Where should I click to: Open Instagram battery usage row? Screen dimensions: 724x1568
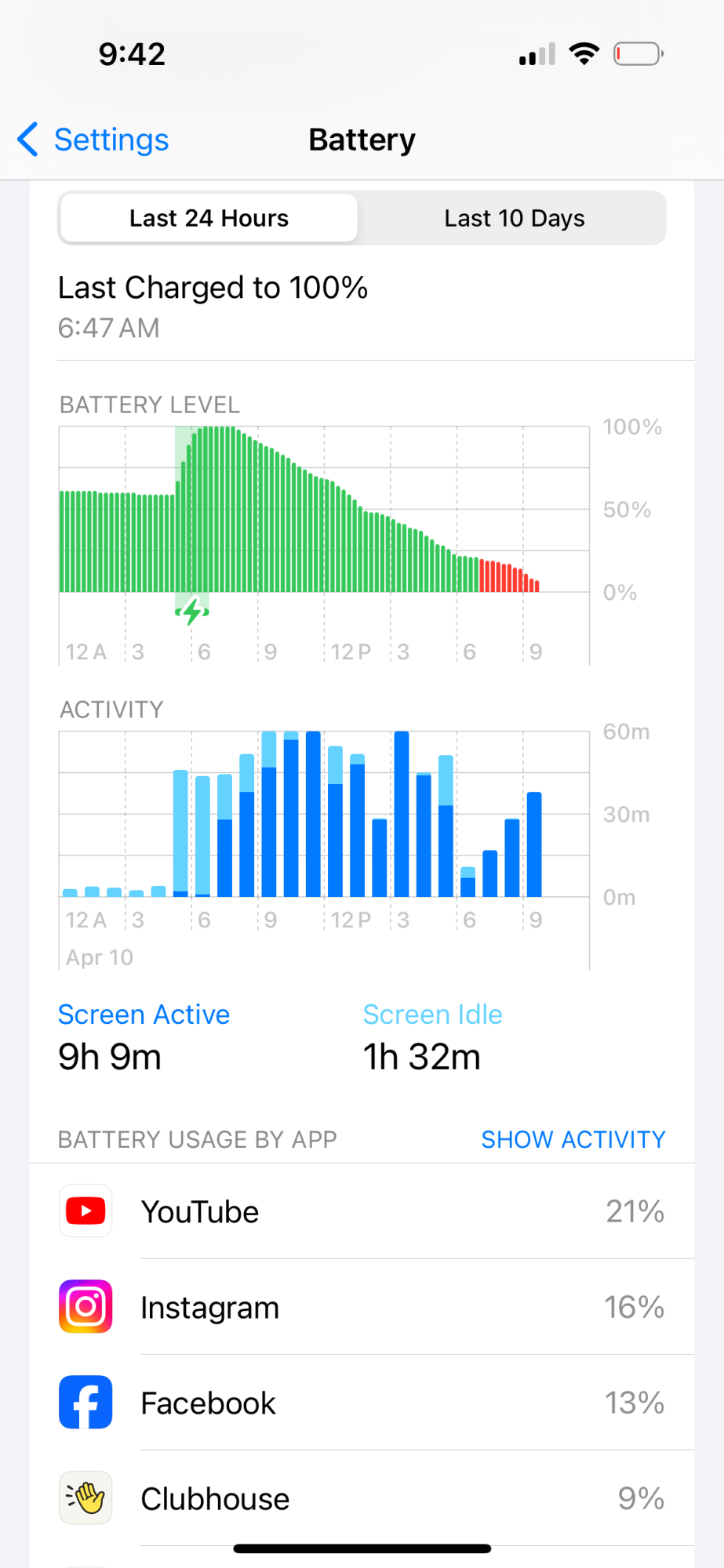coord(362,1307)
